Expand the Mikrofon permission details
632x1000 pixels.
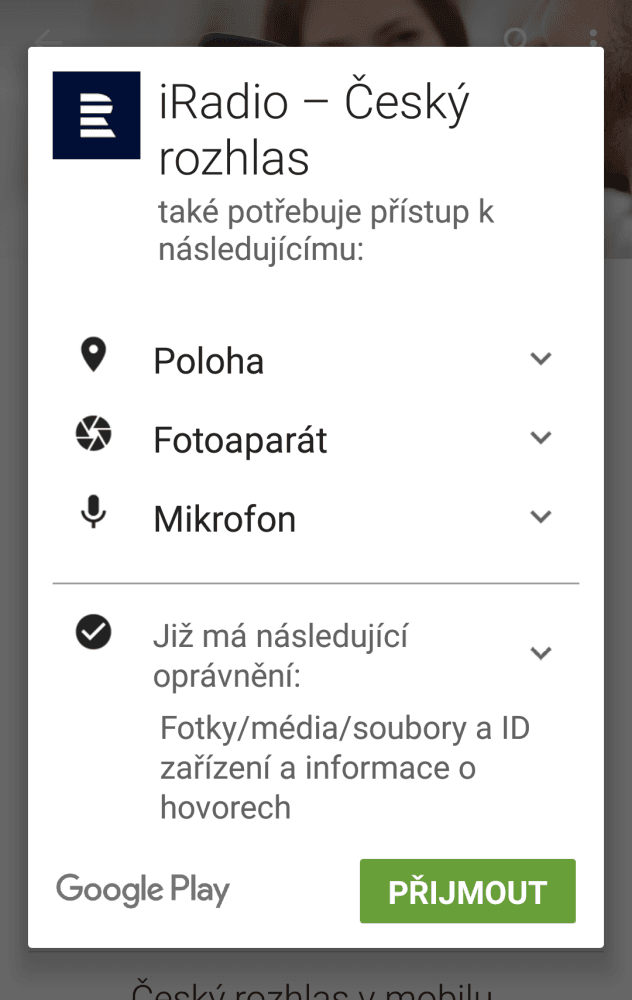click(x=540, y=517)
